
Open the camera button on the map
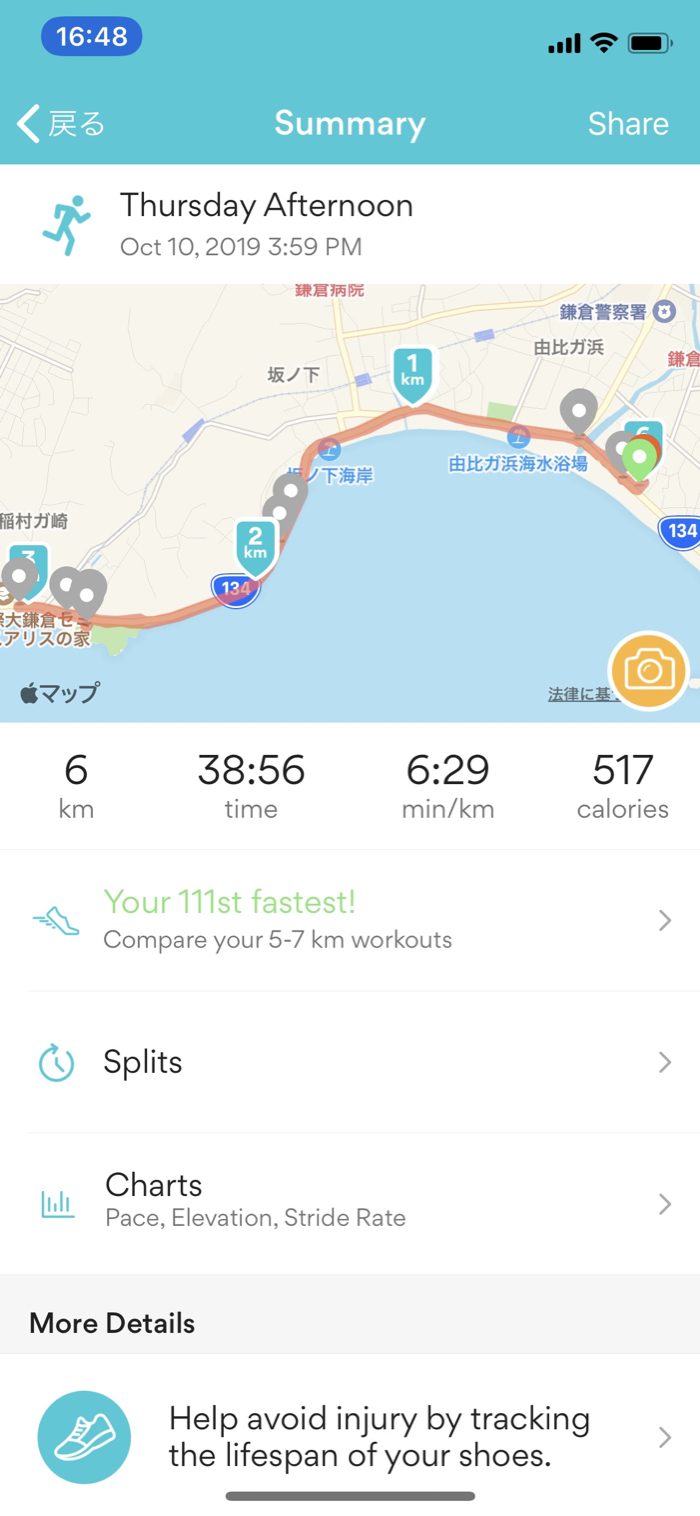(x=649, y=671)
